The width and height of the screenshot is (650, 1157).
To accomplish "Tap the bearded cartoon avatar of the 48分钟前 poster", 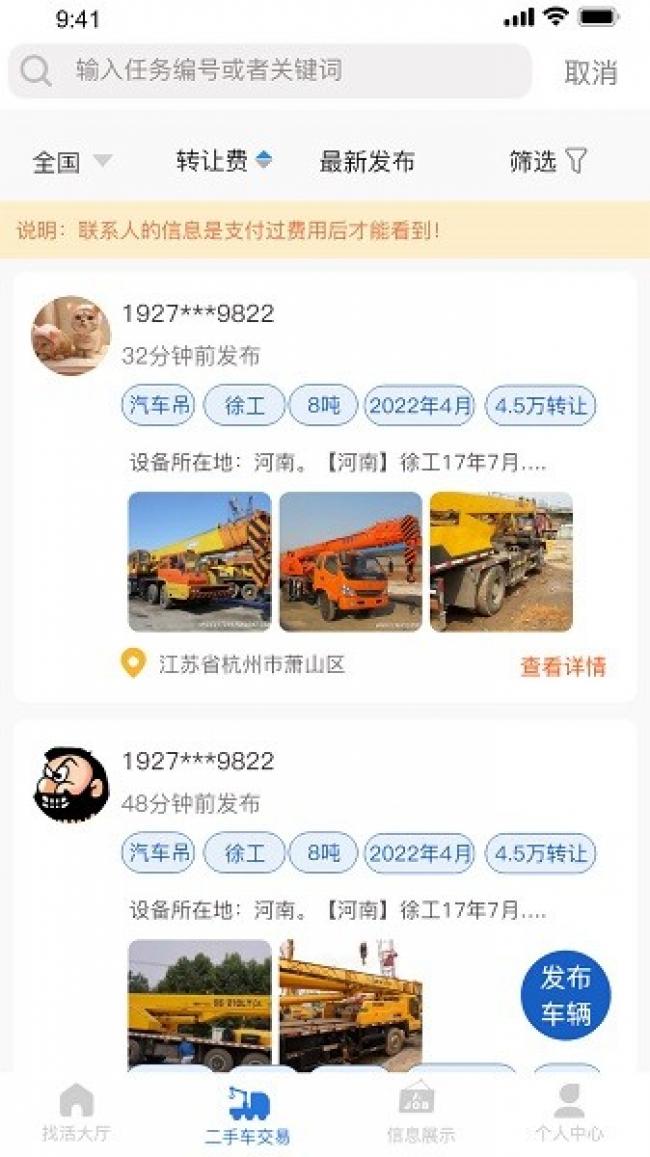I will pyautogui.click(x=71, y=784).
